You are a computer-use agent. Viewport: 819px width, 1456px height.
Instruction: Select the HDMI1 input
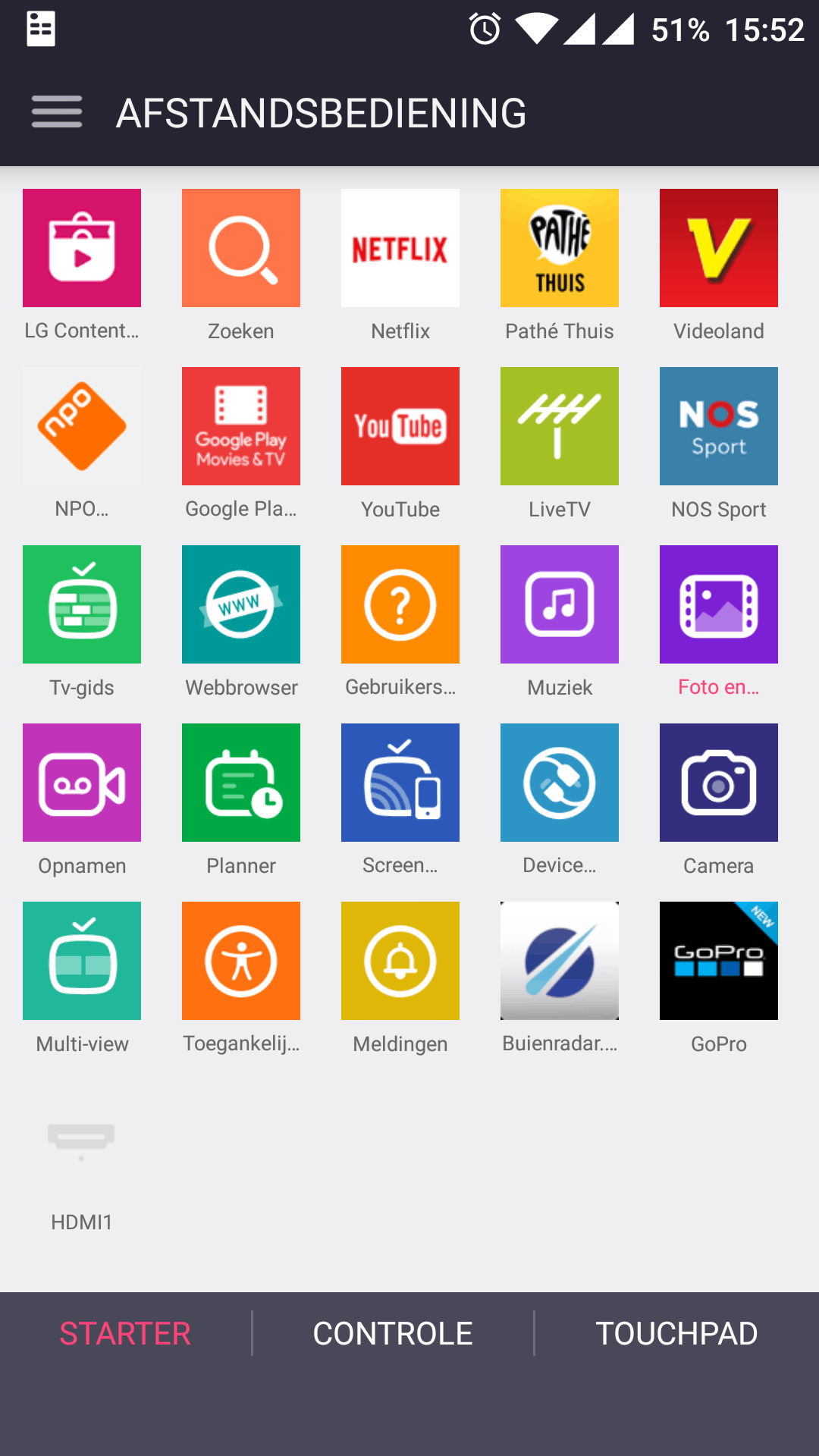click(82, 1139)
